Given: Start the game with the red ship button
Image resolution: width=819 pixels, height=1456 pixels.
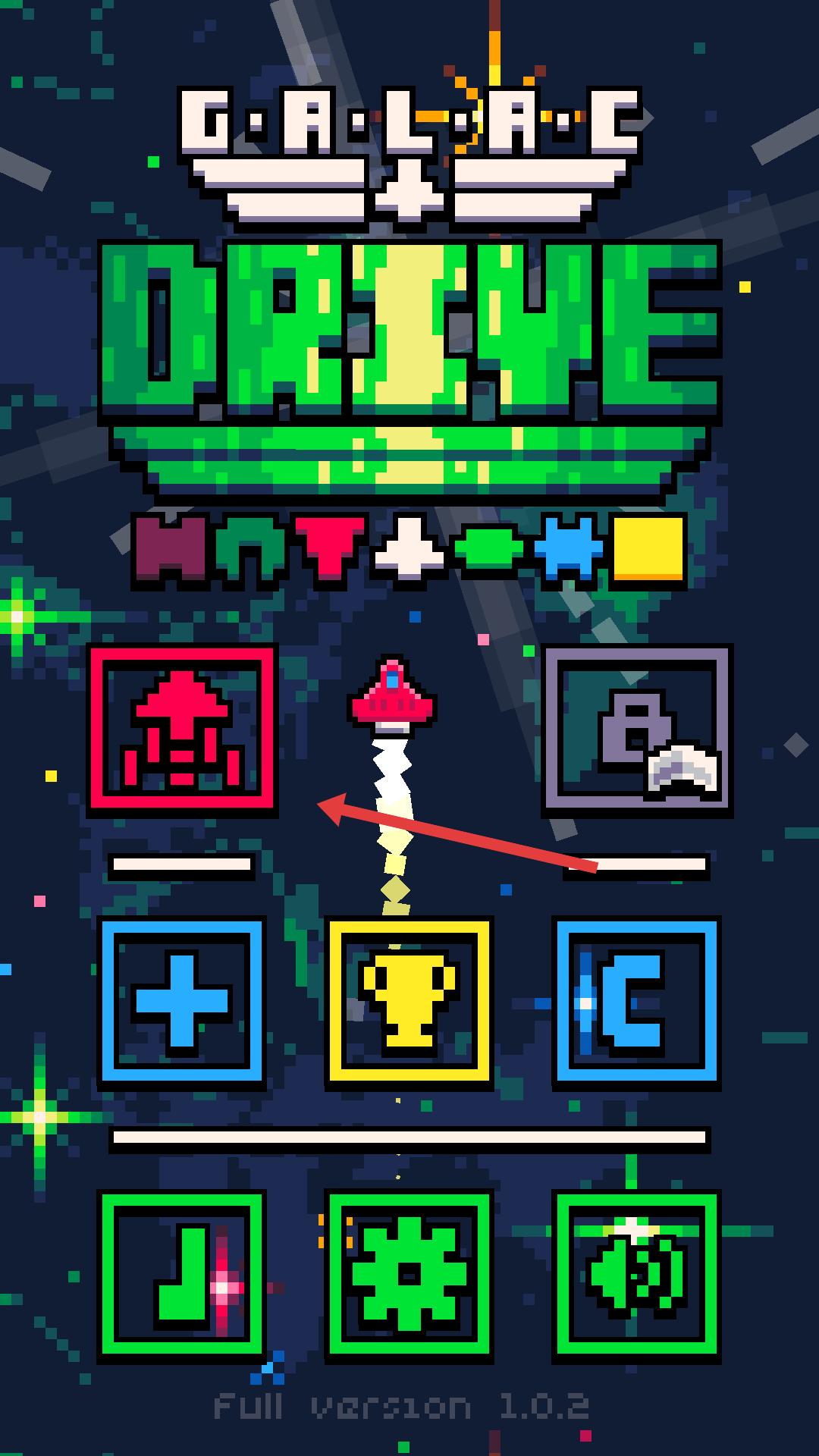Looking at the screenshot, I should [182, 730].
